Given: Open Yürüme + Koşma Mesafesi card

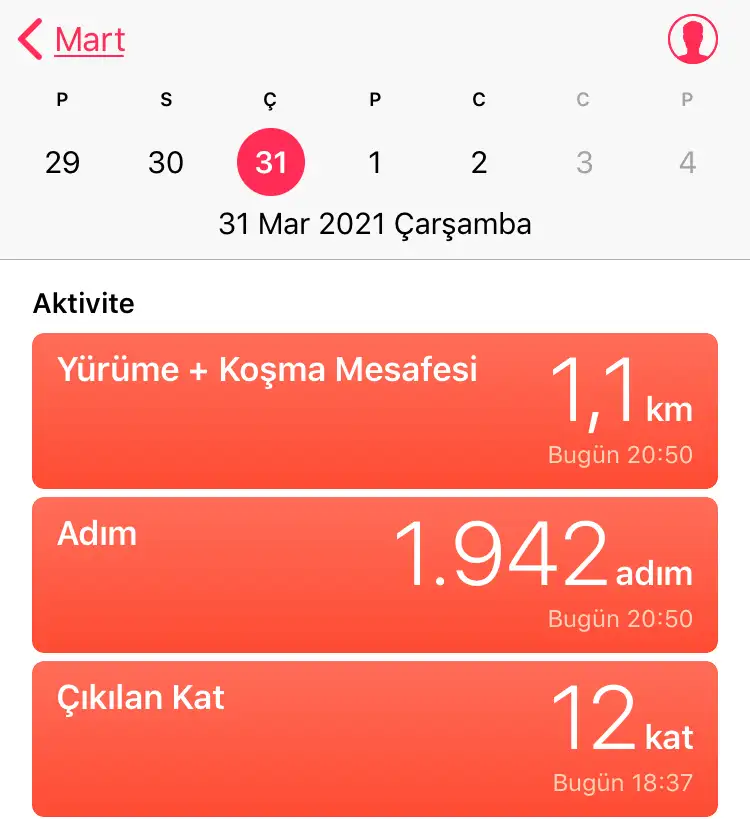Looking at the screenshot, I should click(x=375, y=410).
